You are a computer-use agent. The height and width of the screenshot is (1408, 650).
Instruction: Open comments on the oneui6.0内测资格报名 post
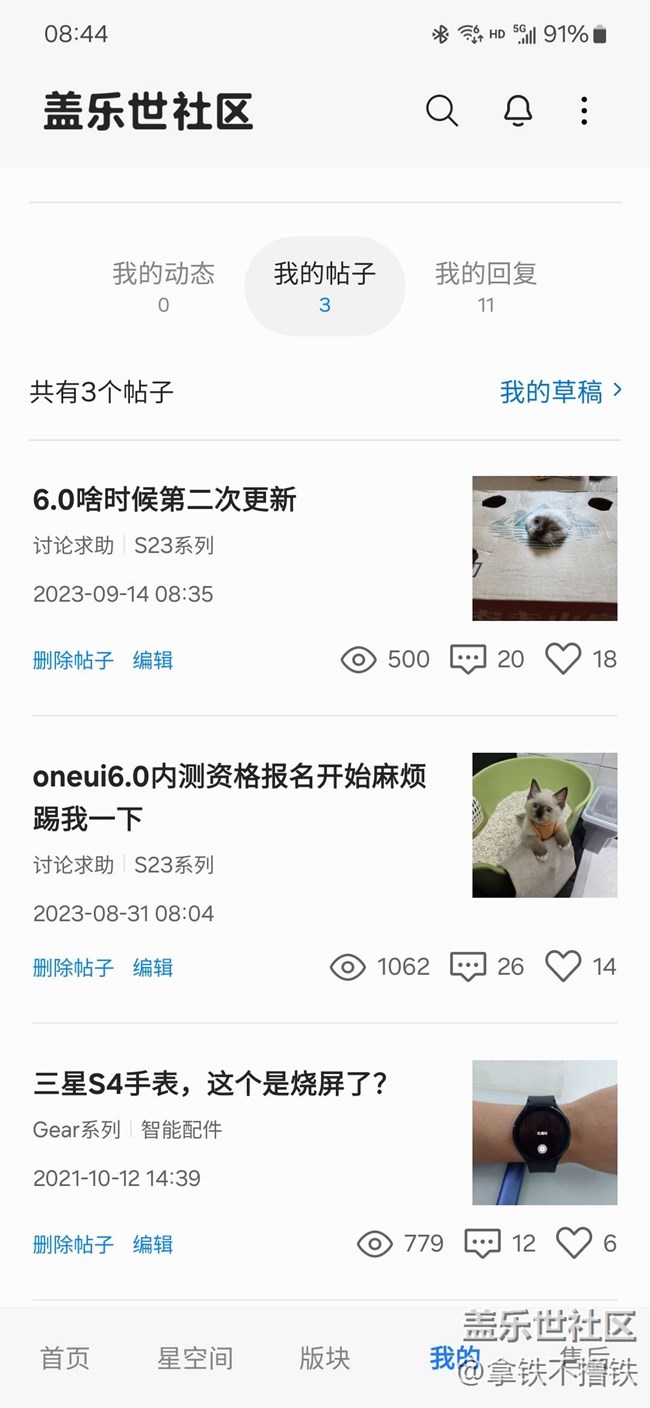coord(468,967)
